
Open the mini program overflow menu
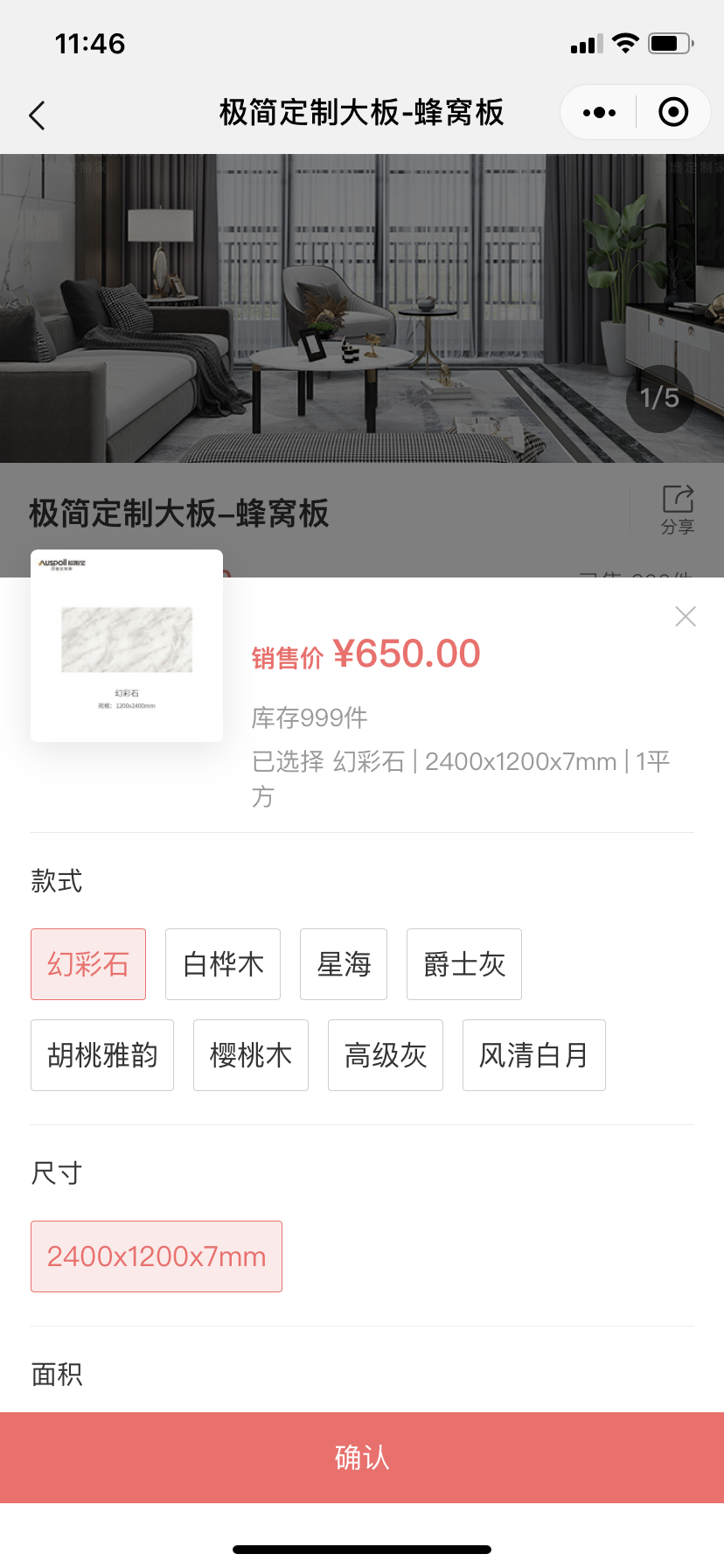[x=600, y=113]
